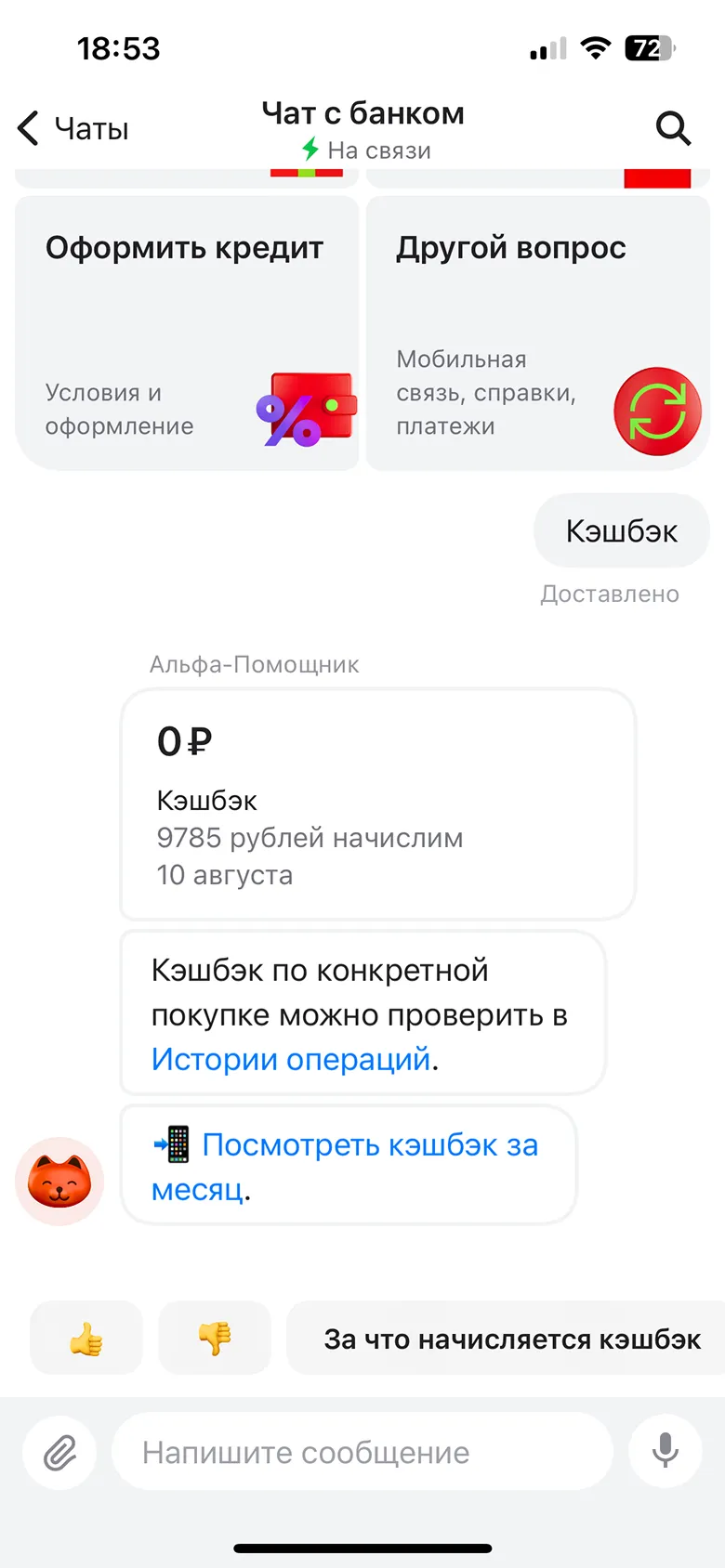Go back to Чаты list
The image size is (725, 1568).
pos(72,128)
